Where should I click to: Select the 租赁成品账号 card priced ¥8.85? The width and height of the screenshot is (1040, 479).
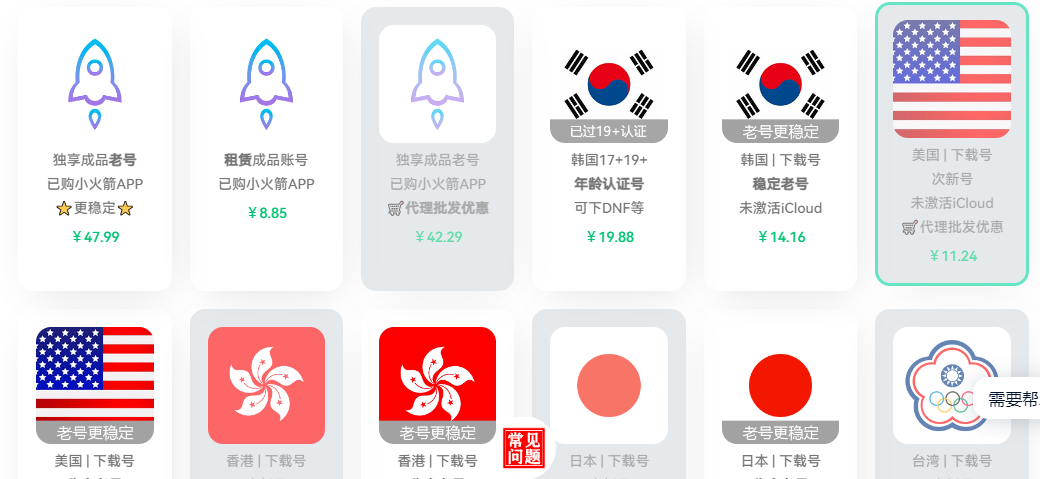tap(266, 150)
